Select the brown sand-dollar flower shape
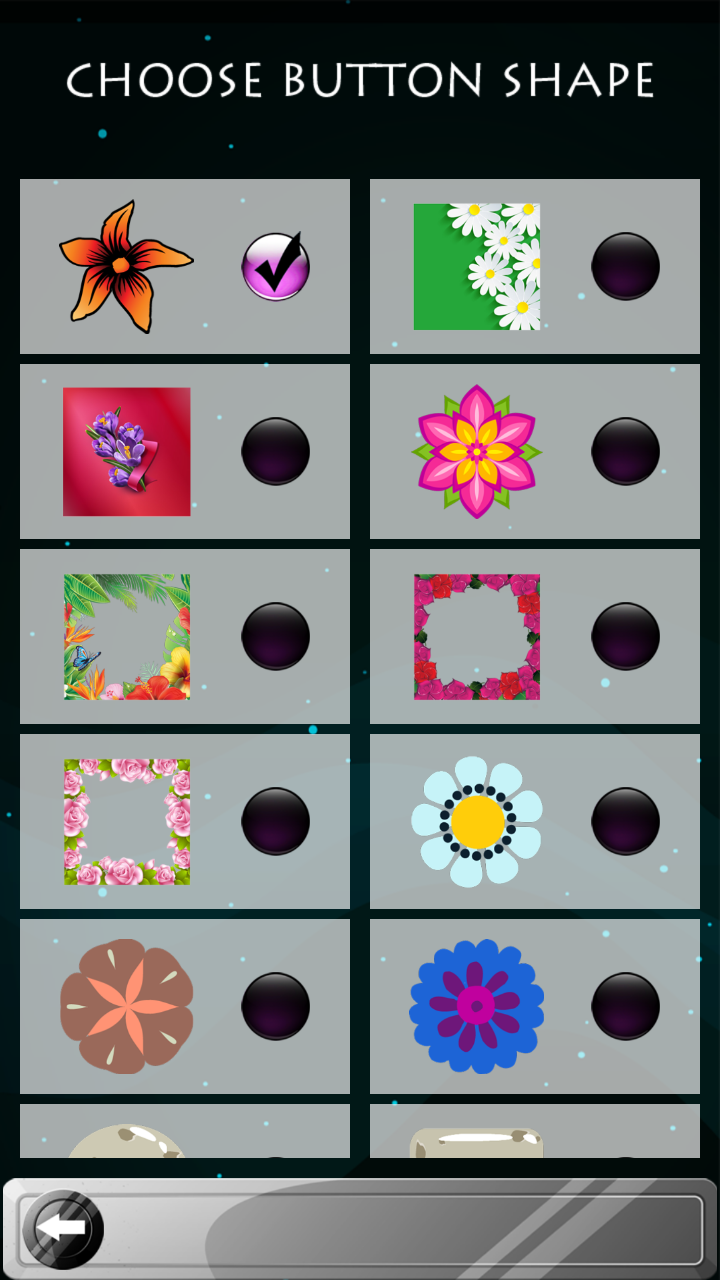This screenshot has height=1280, width=720. tap(127, 1006)
